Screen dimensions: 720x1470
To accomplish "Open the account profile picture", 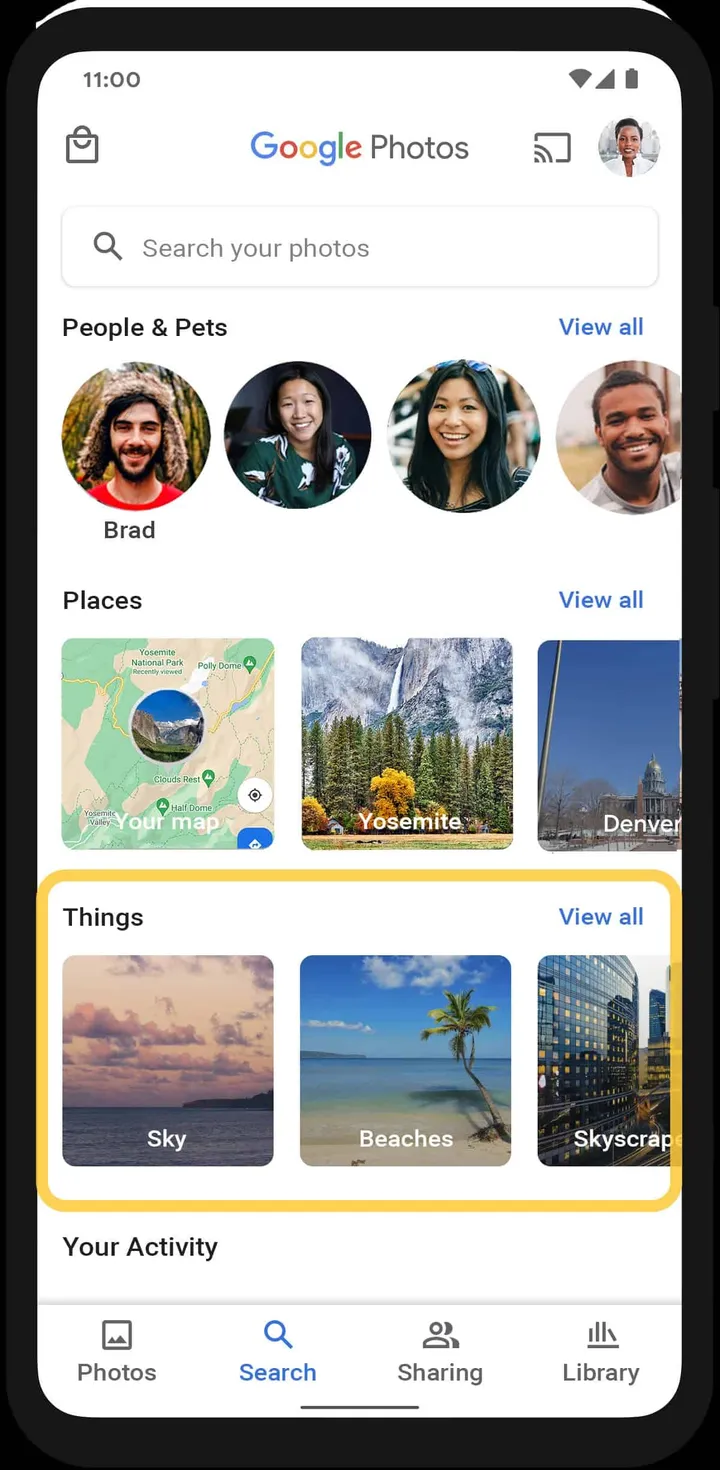I will coord(629,148).
